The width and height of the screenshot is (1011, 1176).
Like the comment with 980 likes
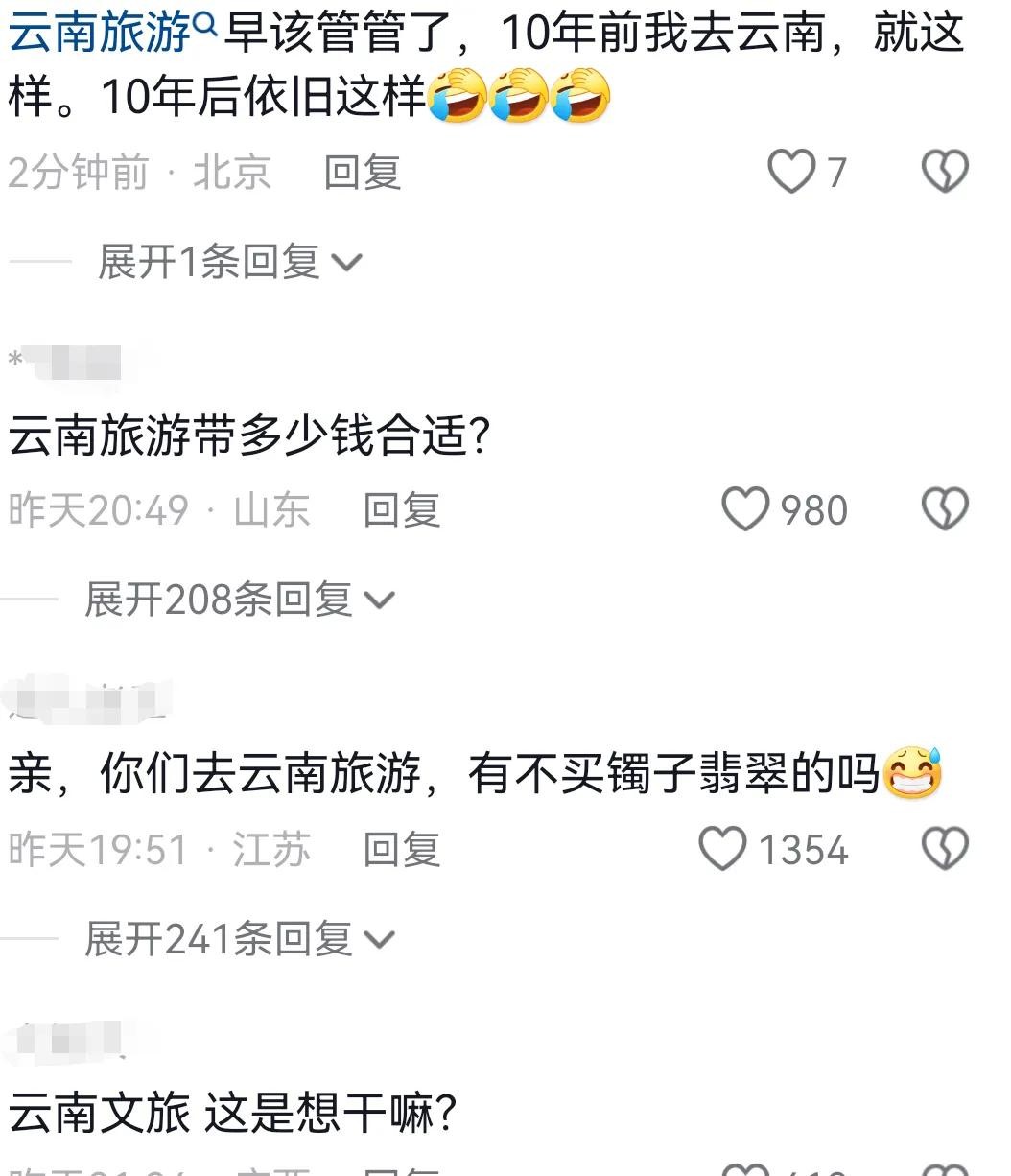tap(746, 510)
